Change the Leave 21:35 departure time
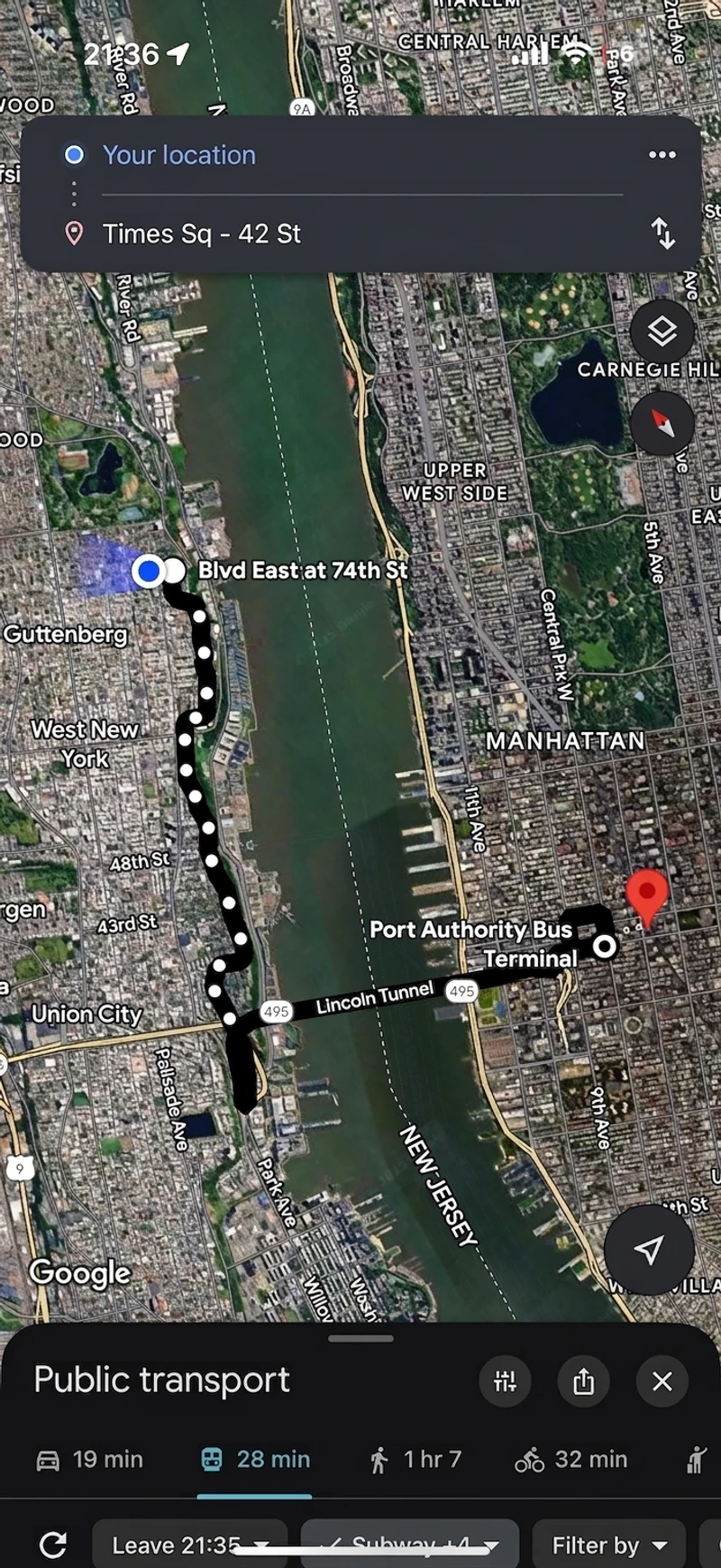Viewport: 721px width, 1568px height. tap(190, 1545)
